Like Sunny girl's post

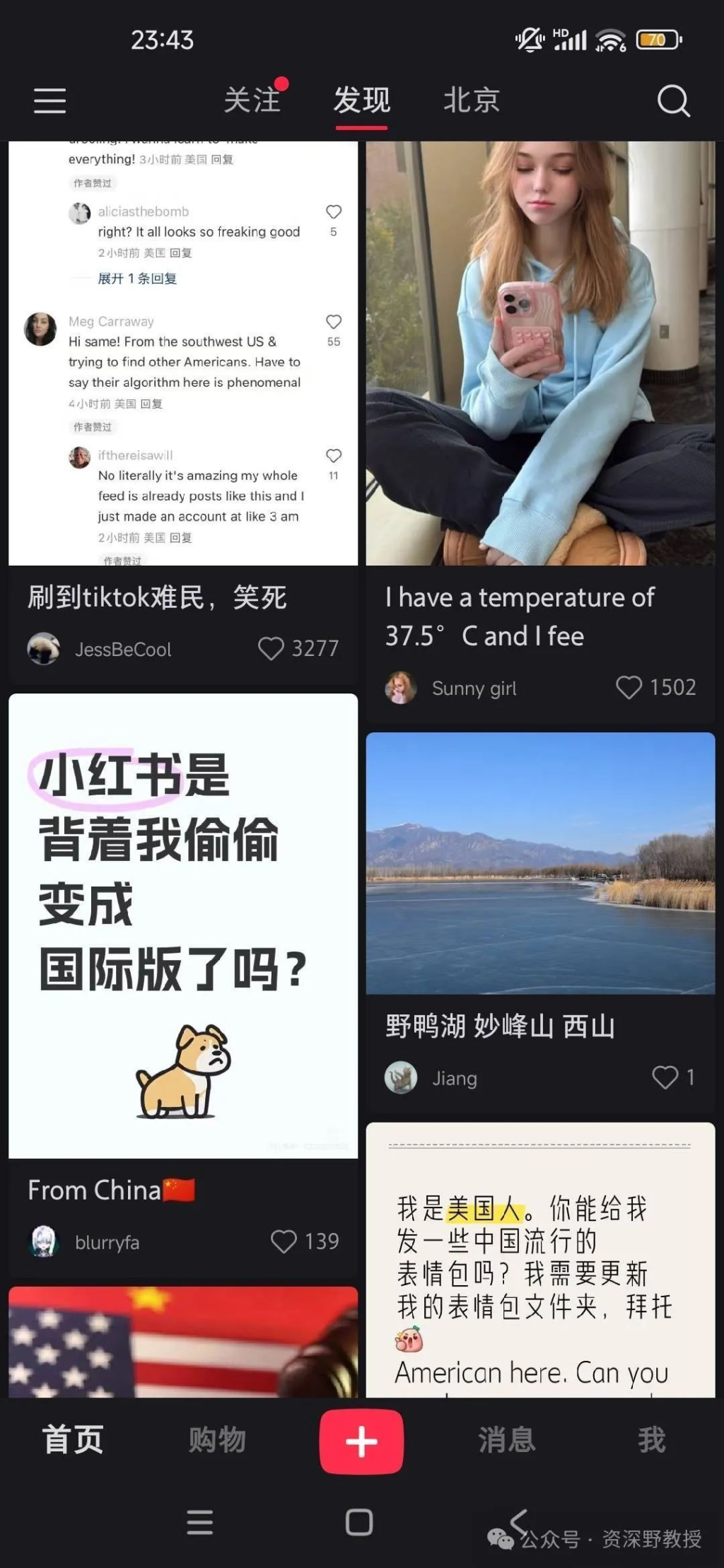(x=629, y=687)
